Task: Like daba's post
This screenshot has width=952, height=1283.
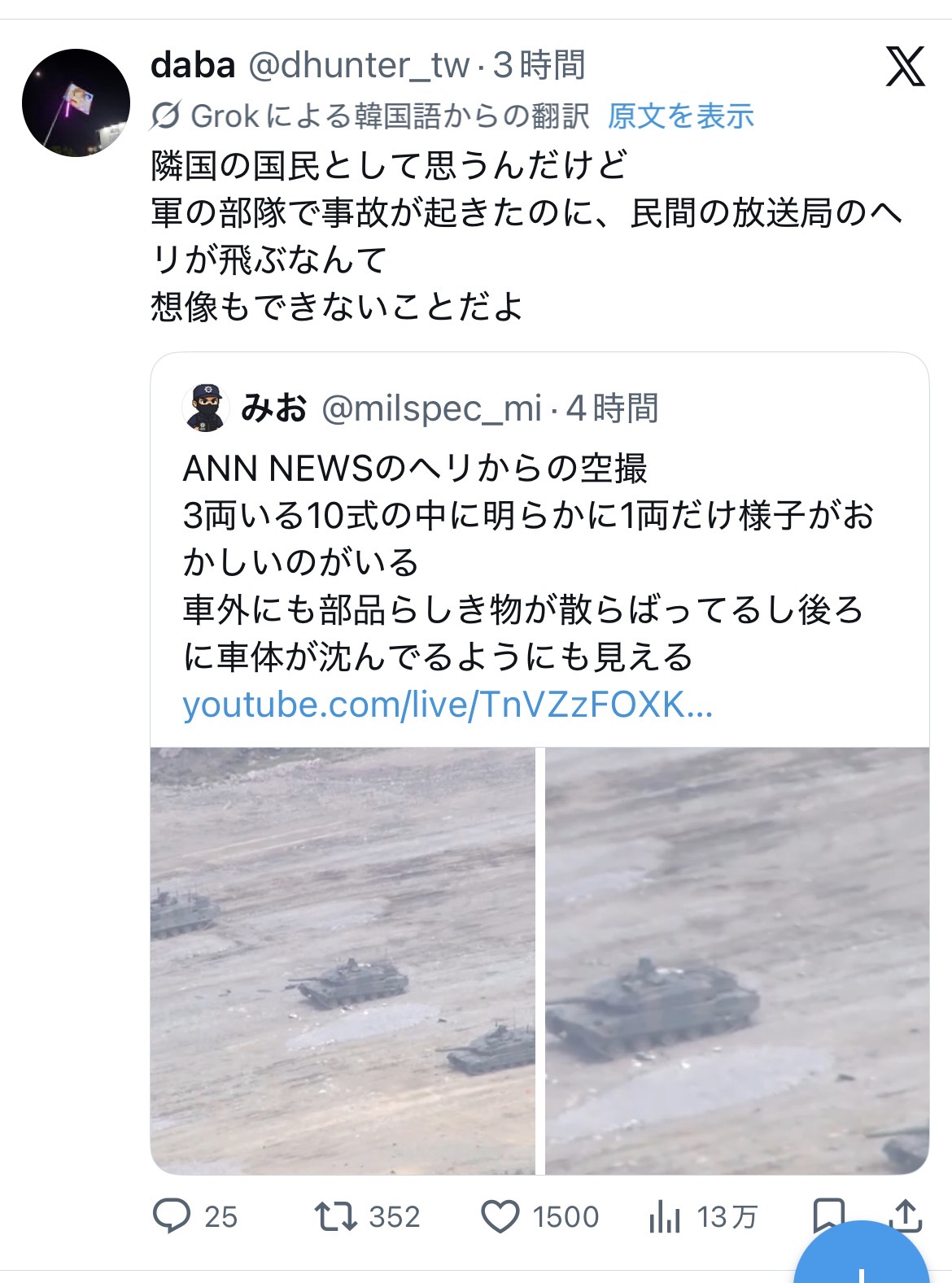Action: tap(500, 1216)
